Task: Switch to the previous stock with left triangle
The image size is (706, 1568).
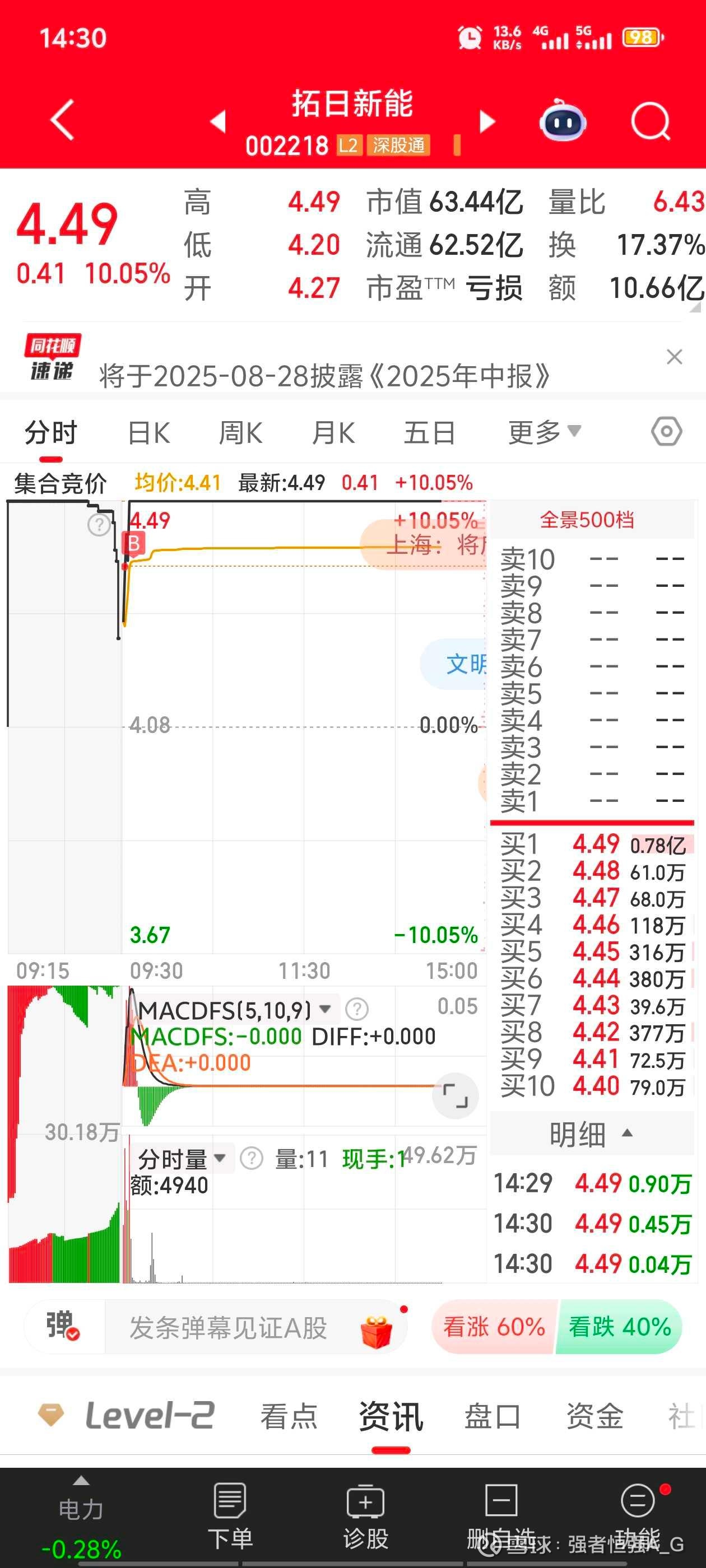Action: 219,121
